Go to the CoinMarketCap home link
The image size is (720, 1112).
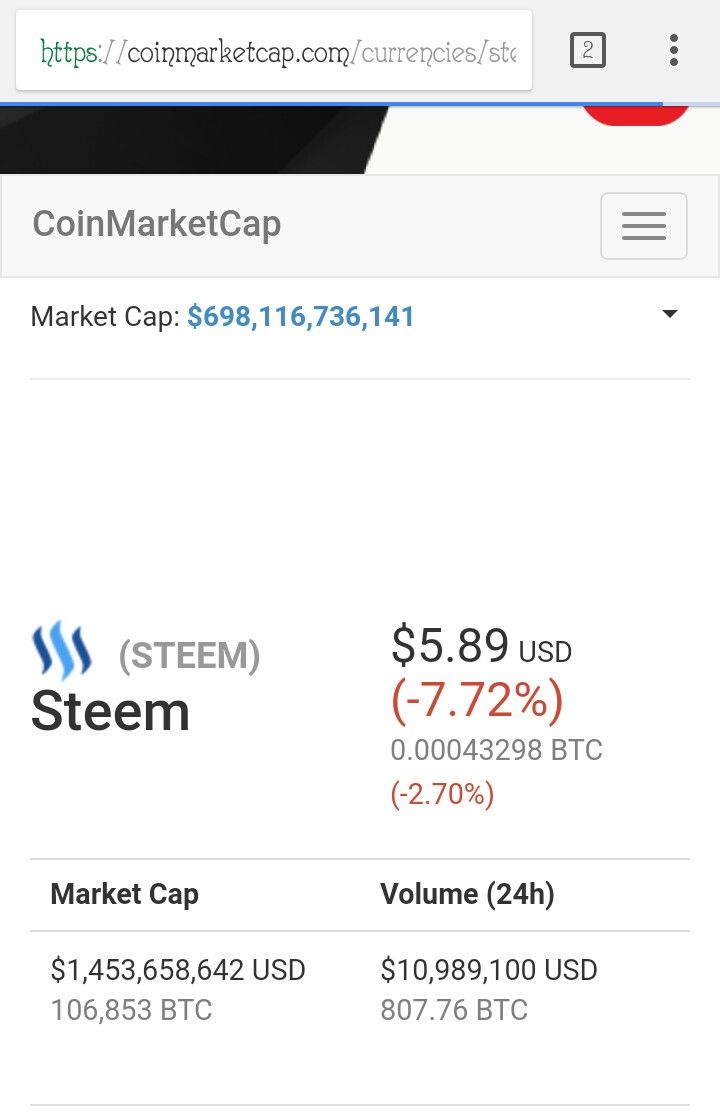[x=157, y=224]
